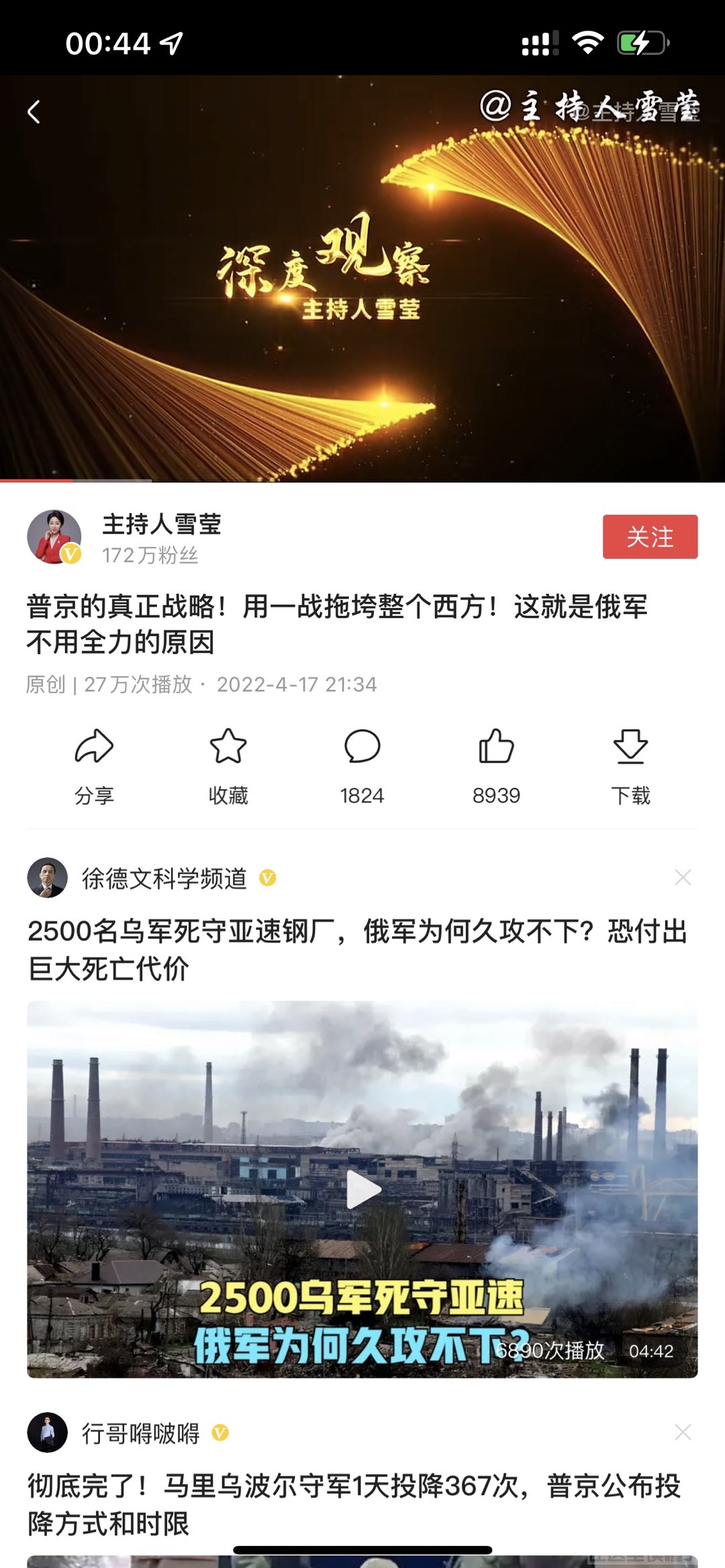Download the video using 下载
Image resolution: width=725 pixels, height=1568 pixels.
pos(630,765)
